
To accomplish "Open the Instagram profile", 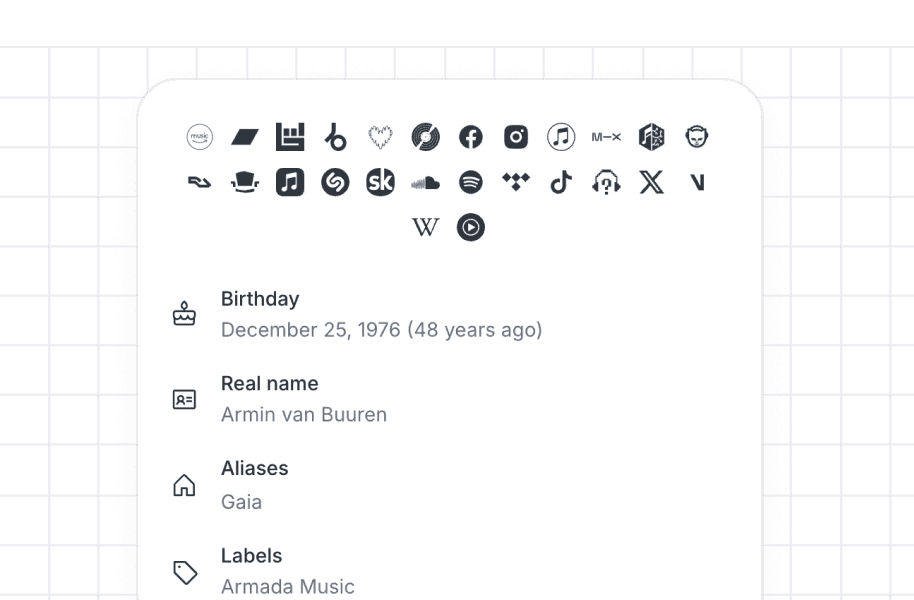I will [x=516, y=137].
